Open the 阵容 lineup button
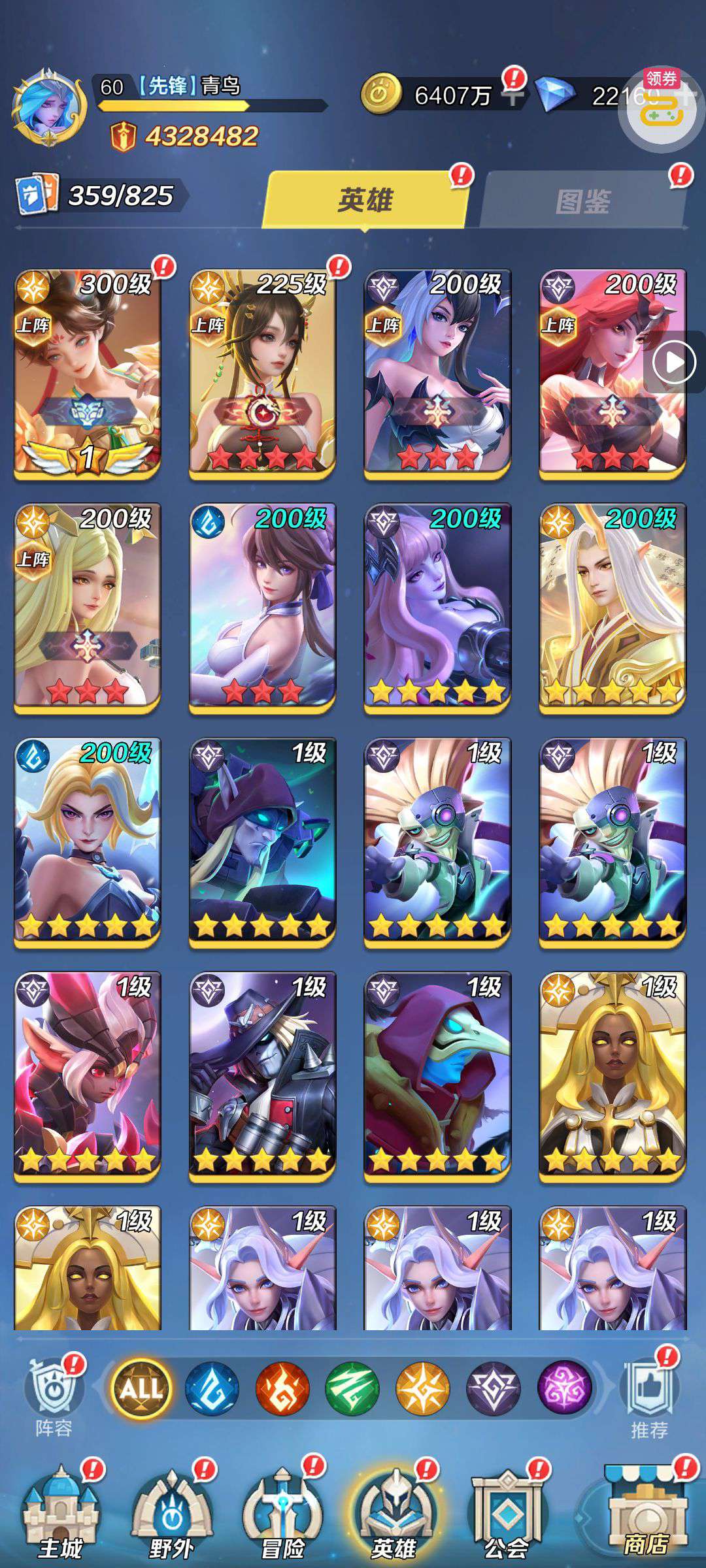The width and height of the screenshot is (706, 1568). [x=54, y=1397]
